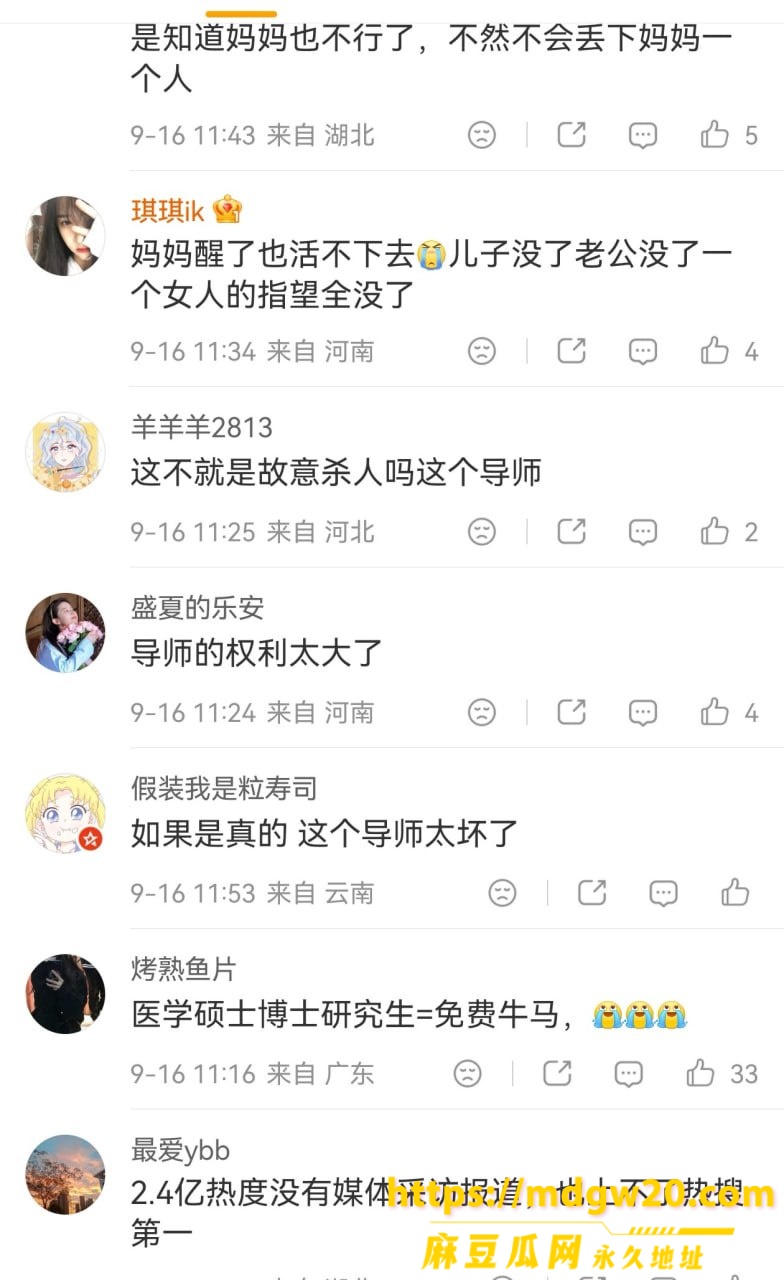784x1280 pixels.
Task: Open 最爱ybb's profile avatar
Action: [65, 1174]
